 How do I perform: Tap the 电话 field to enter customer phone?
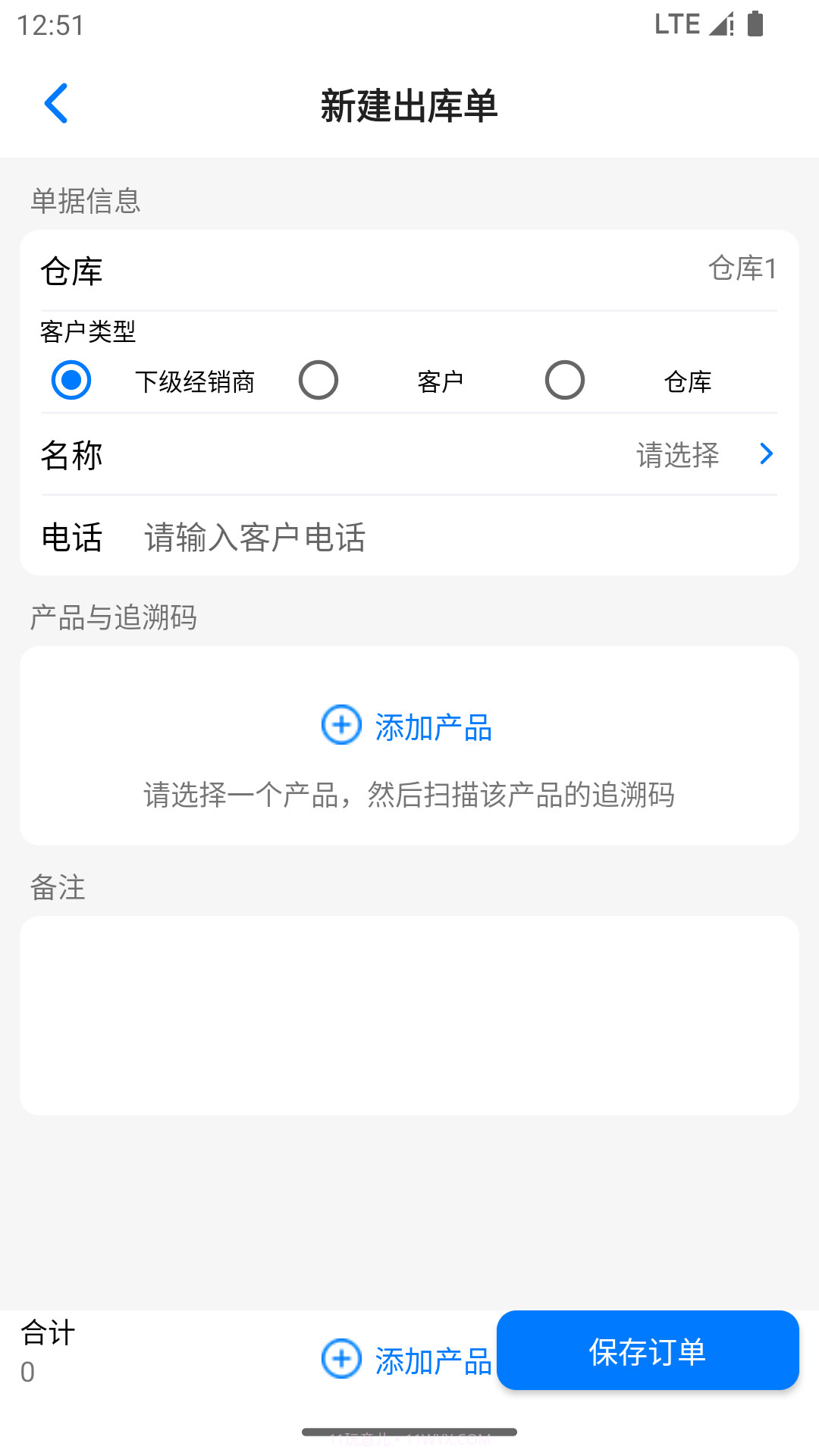coord(254,538)
